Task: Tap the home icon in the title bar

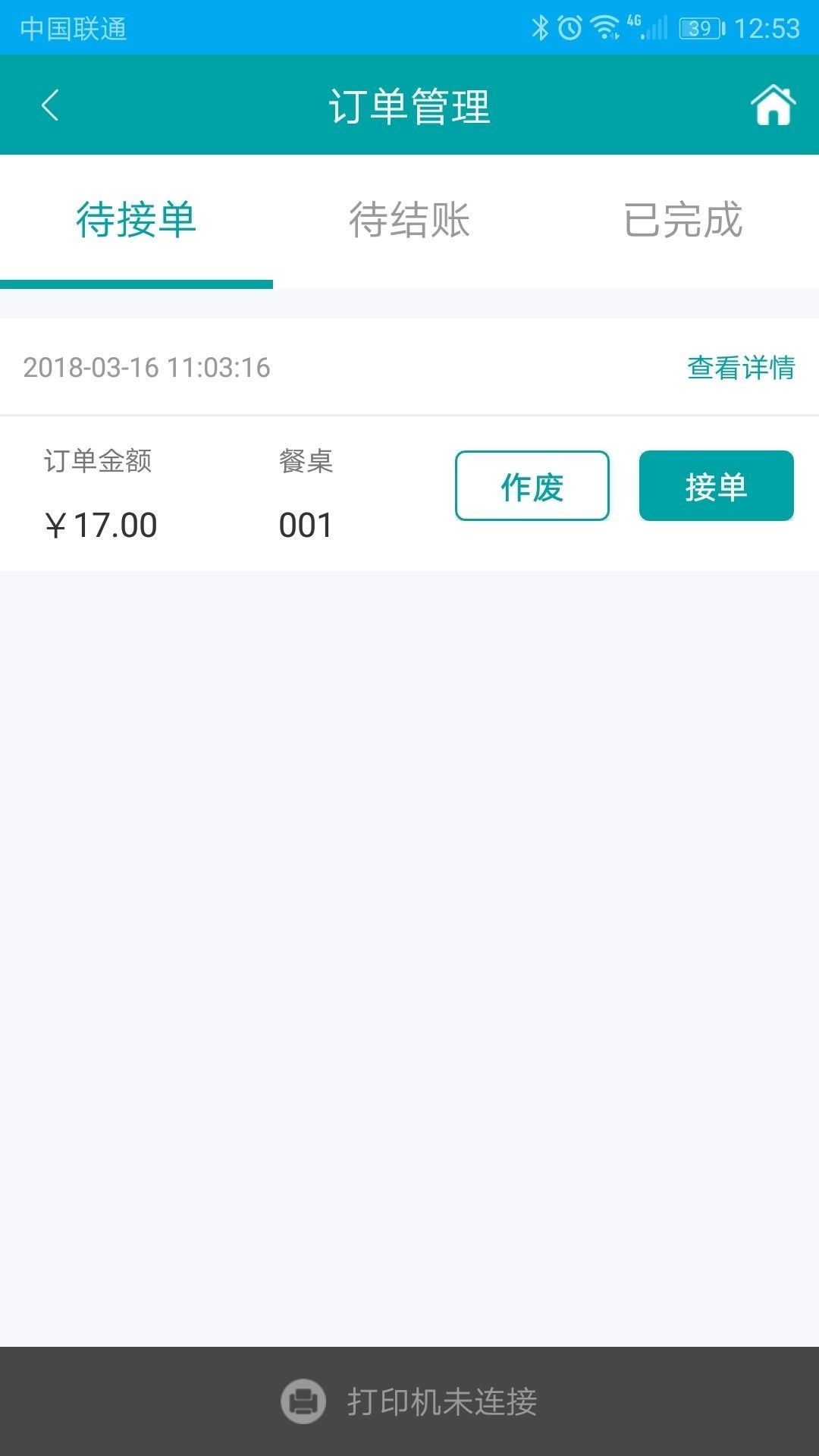Action: tap(773, 106)
